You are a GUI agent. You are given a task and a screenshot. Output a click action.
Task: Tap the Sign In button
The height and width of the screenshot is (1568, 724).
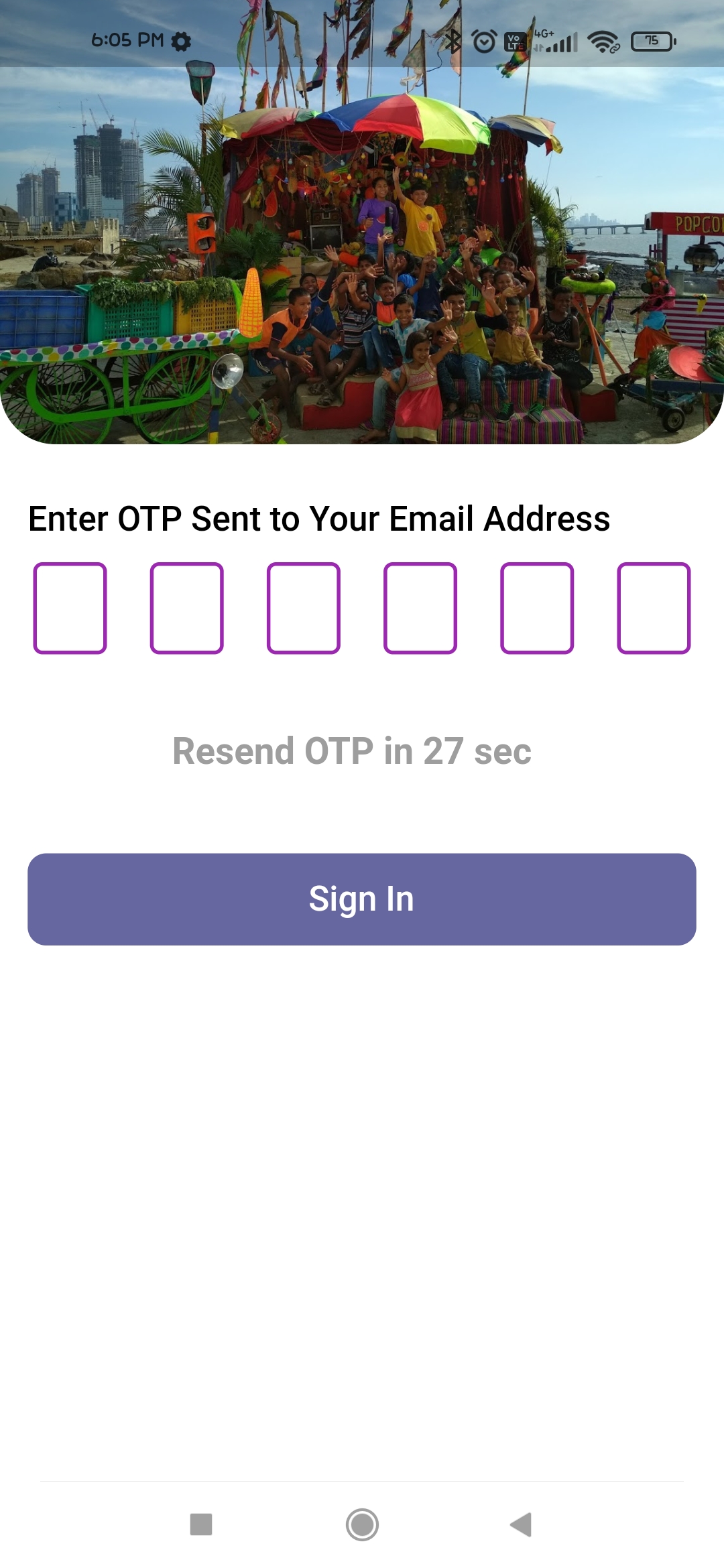click(362, 899)
